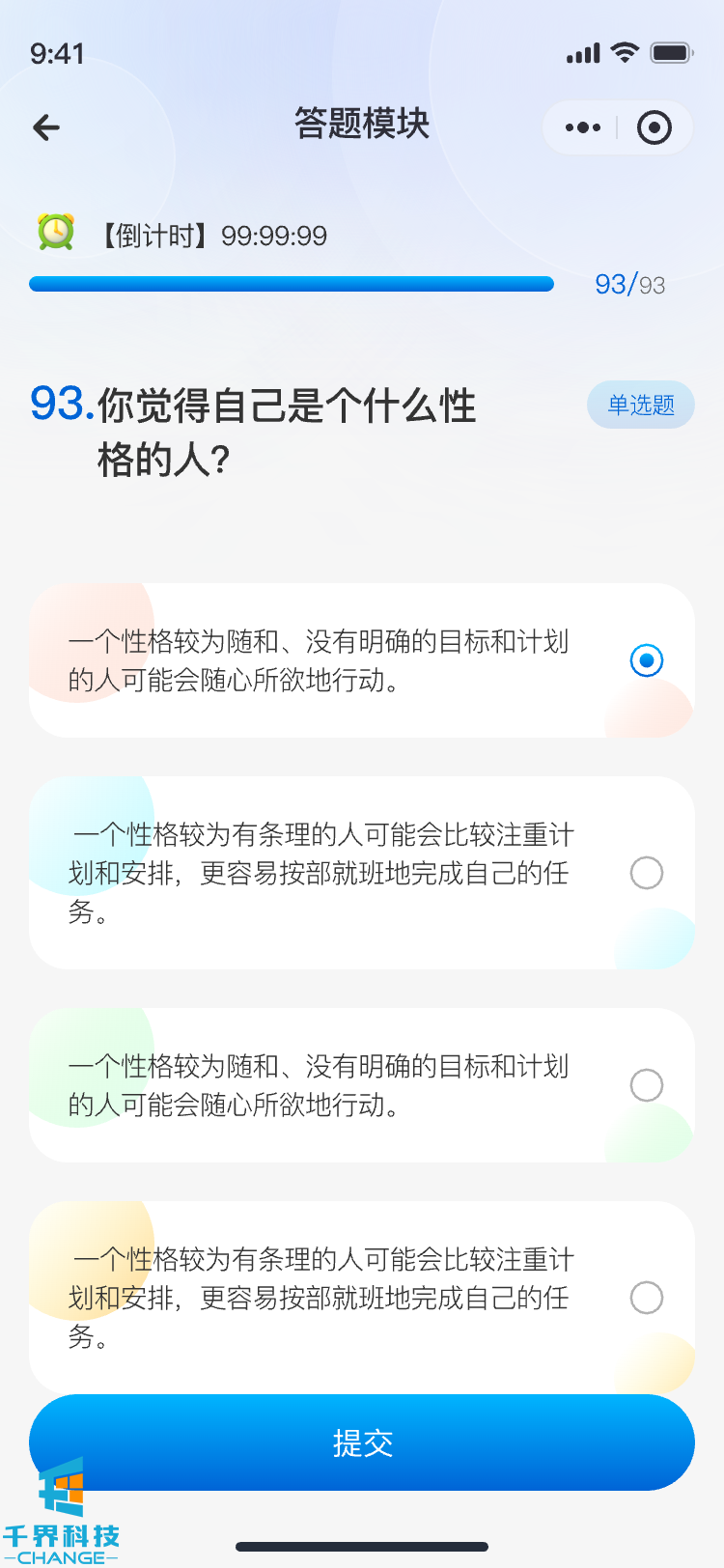Submit answers with the 提交 button
The image size is (724, 1568).
[362, 1442]
